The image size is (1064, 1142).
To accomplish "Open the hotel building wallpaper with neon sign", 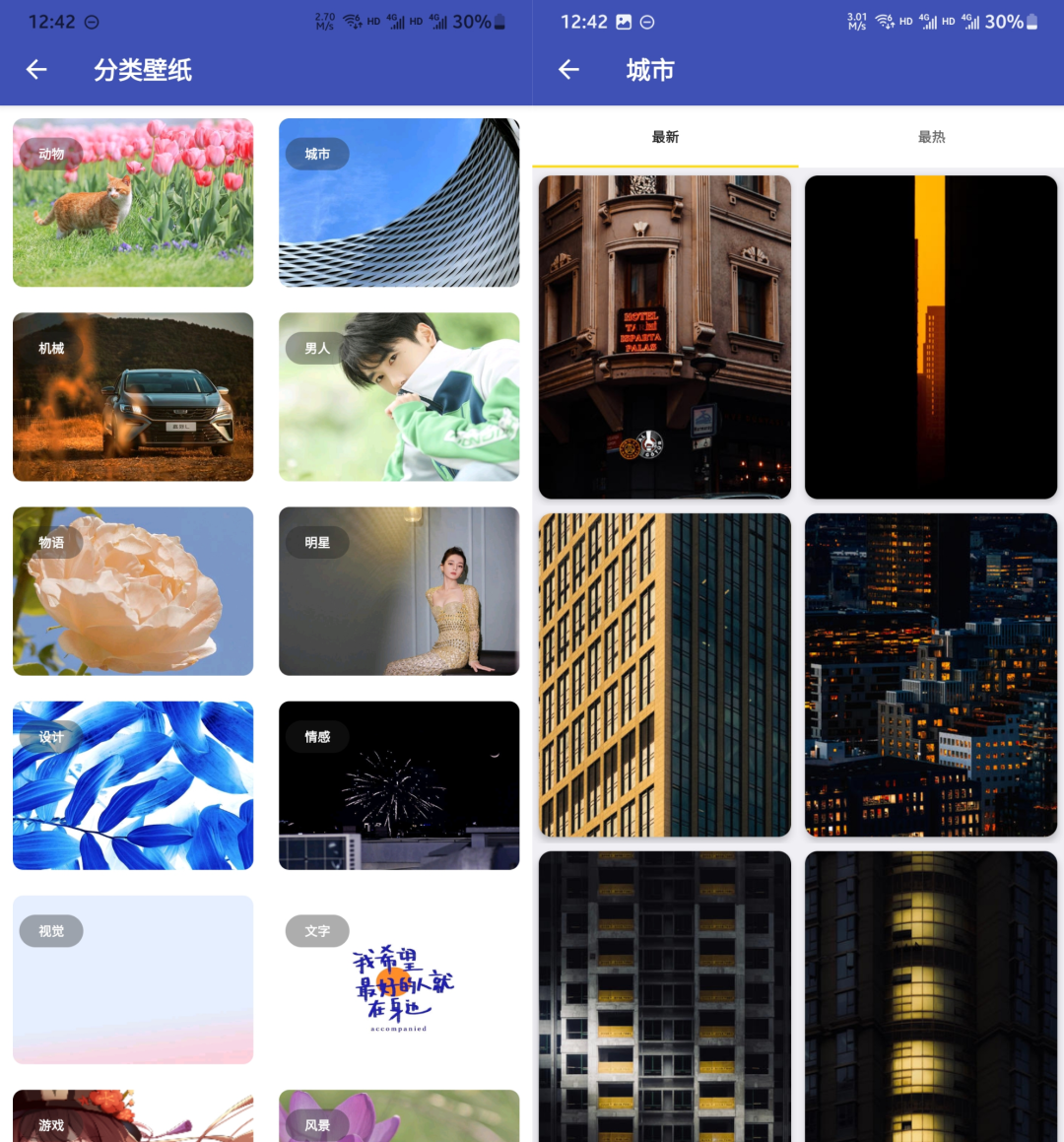I will pyautogui.click(x=665, y=337).
